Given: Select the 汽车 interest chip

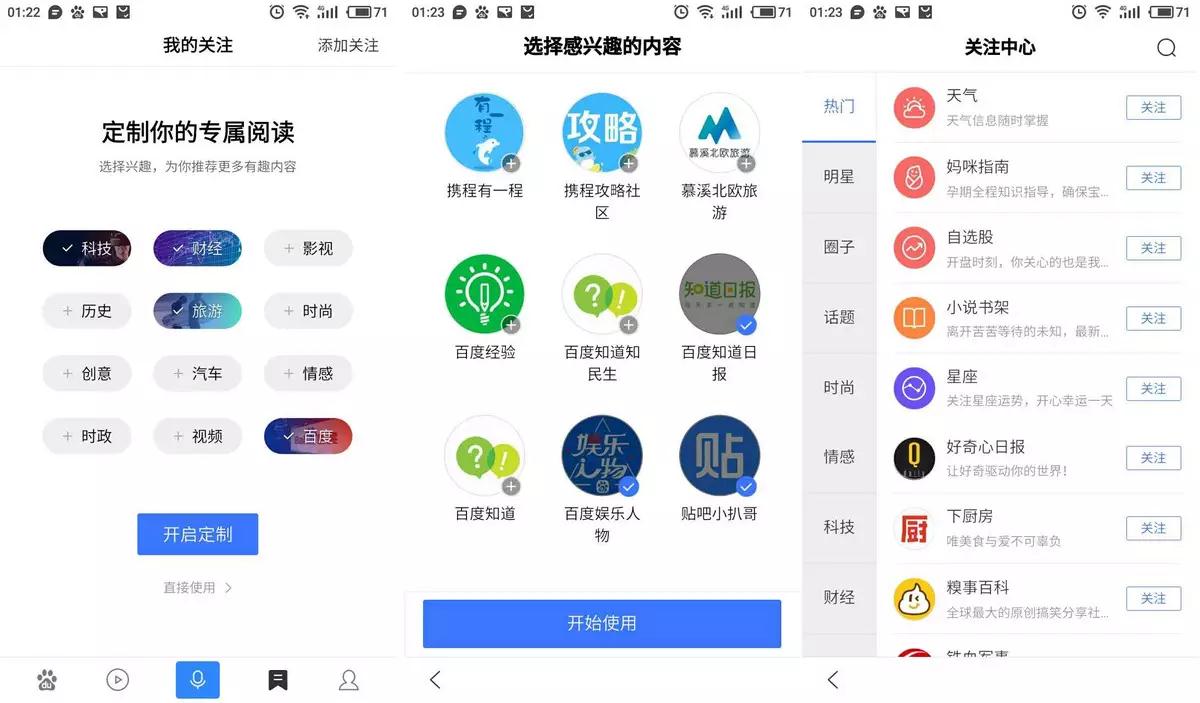Looking at the screenshot, I should [197, 374].
